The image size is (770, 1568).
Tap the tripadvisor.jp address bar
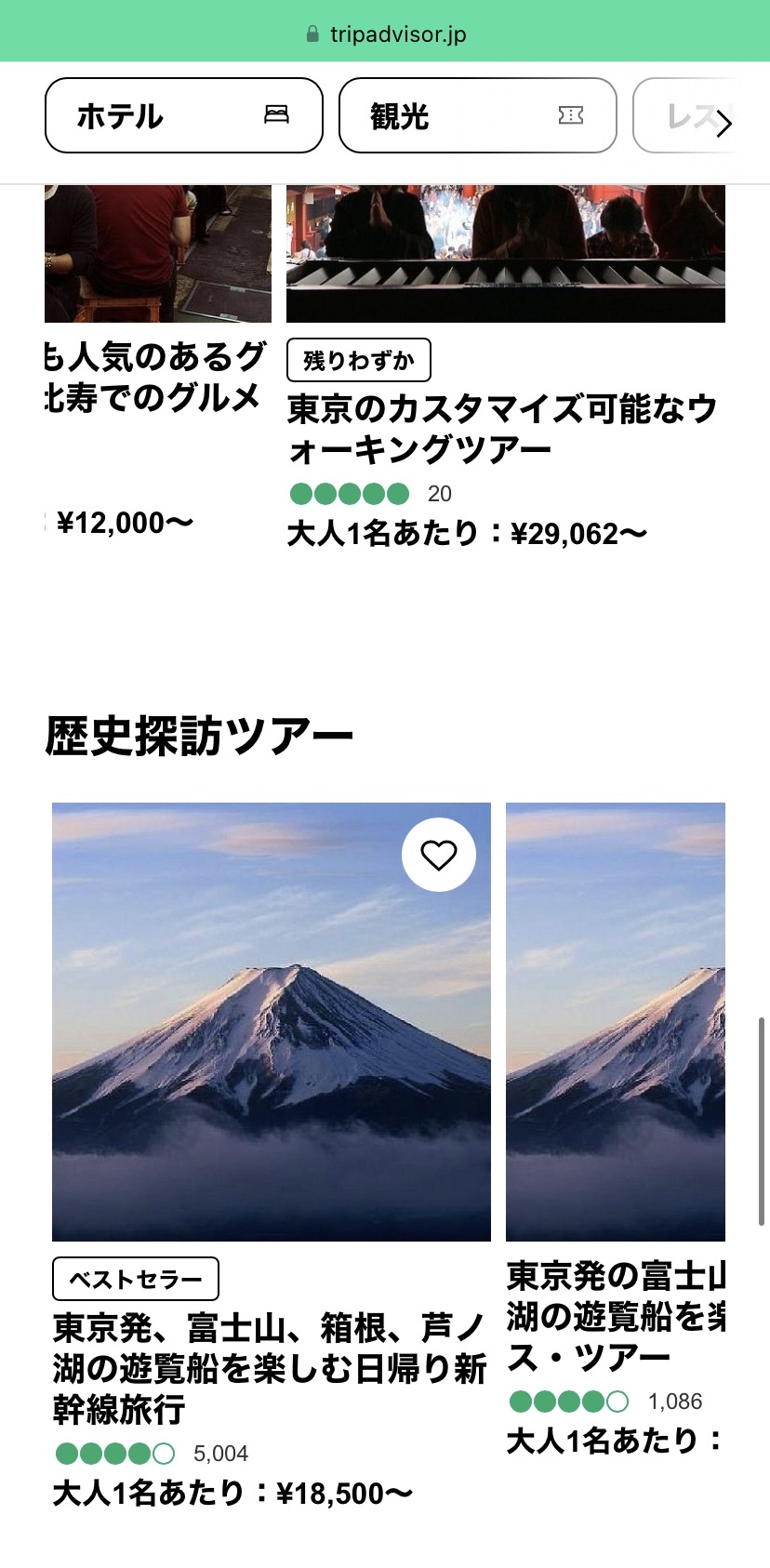[x=385, y=34]
